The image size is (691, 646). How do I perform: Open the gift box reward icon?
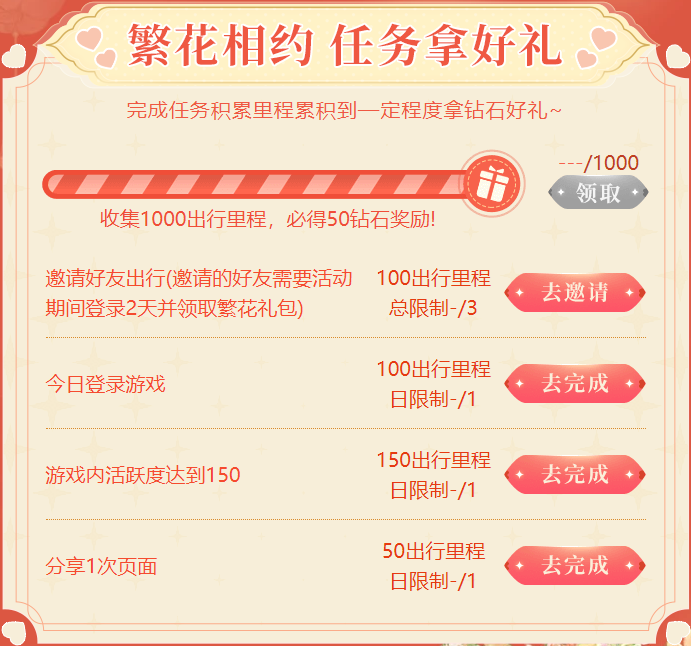tap(490, 183)
